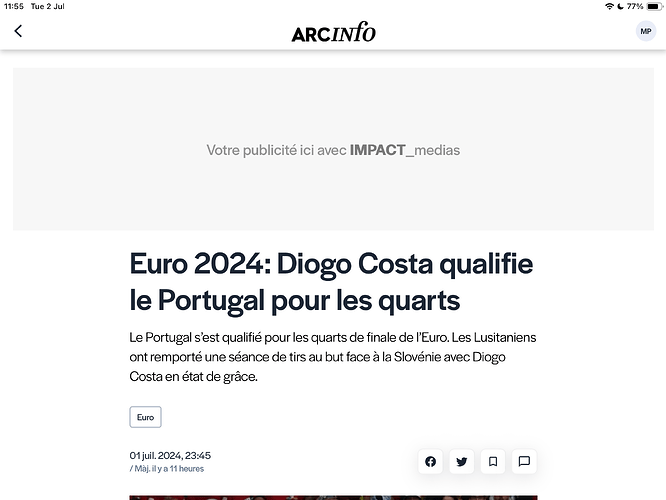Go back using the top-left arrow
Screen dimensions: 666x500
[18, 32]
